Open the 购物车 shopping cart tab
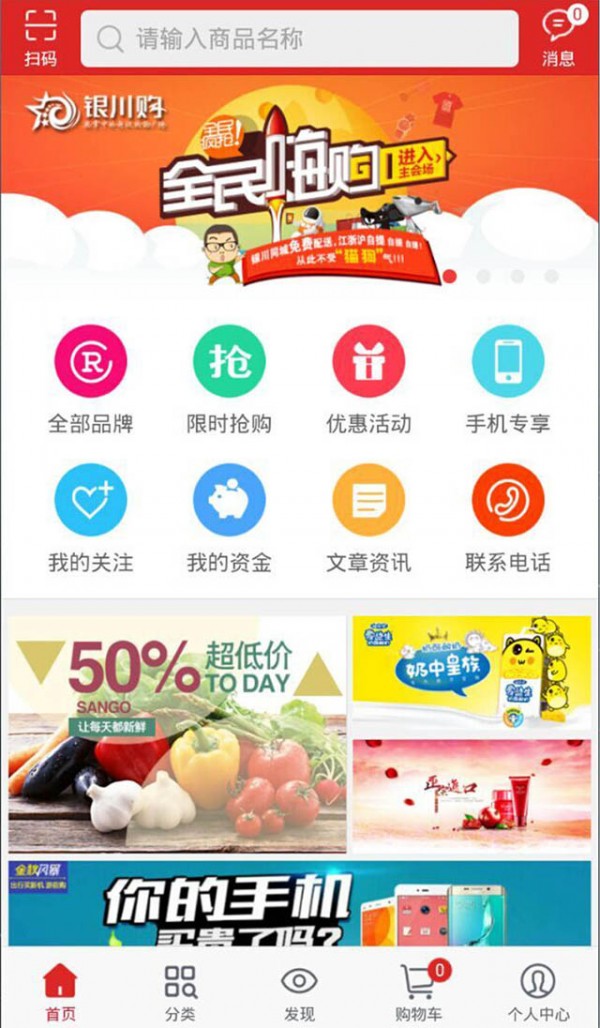This screenshot has width=600, height=1028. [x=419, y=992]
